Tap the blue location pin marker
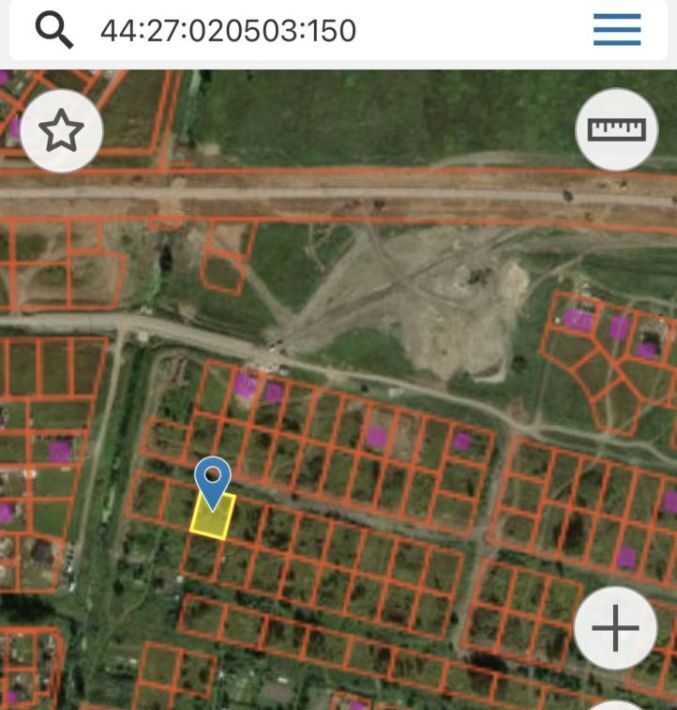 coord(212,480)
